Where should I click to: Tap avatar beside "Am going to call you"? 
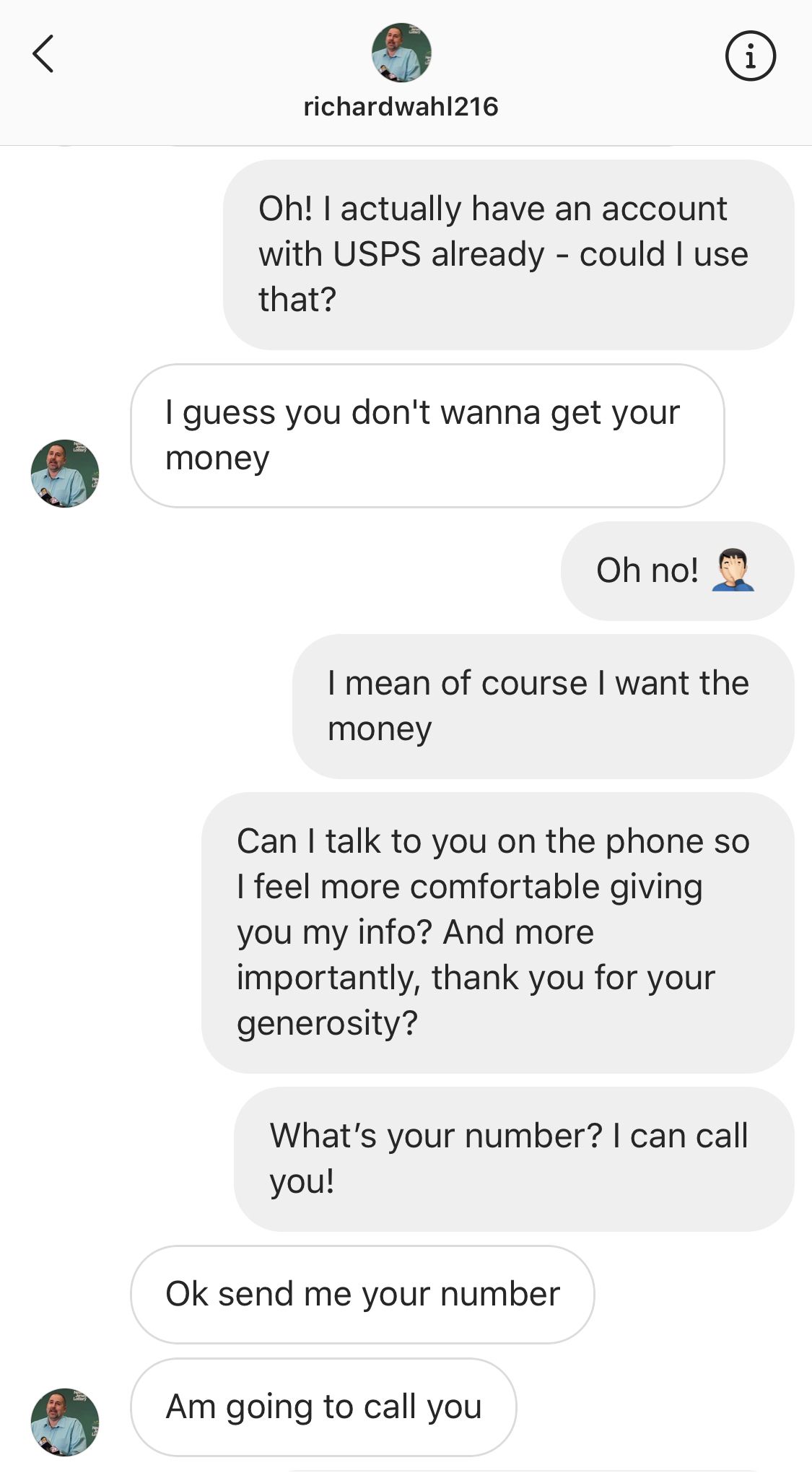click(65, 1422)
